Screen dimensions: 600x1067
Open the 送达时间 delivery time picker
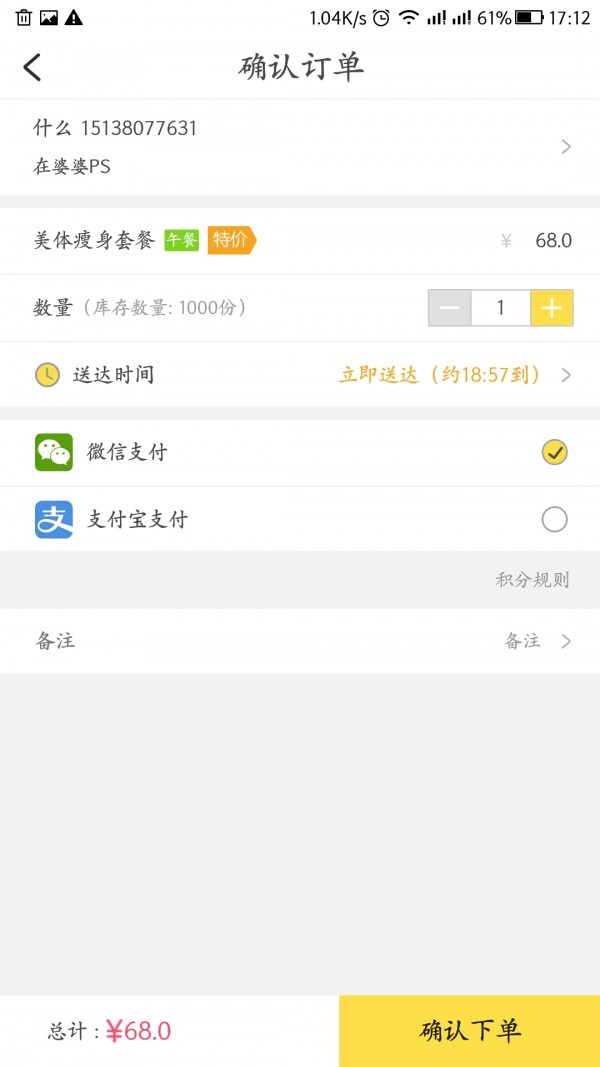[x=300, y=375]
